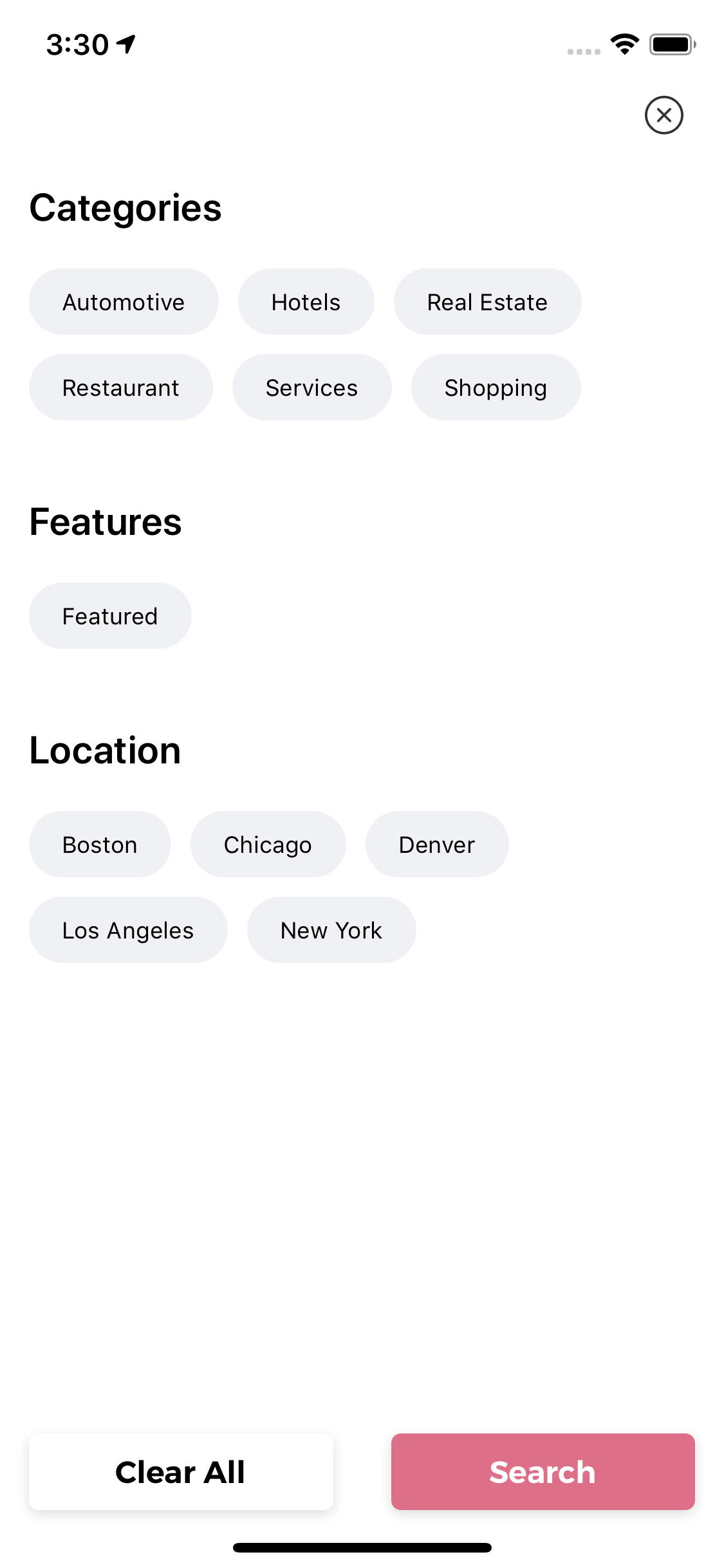Select the New York location chip
The height and width of the screenshot is (1568, 724).
331,930
